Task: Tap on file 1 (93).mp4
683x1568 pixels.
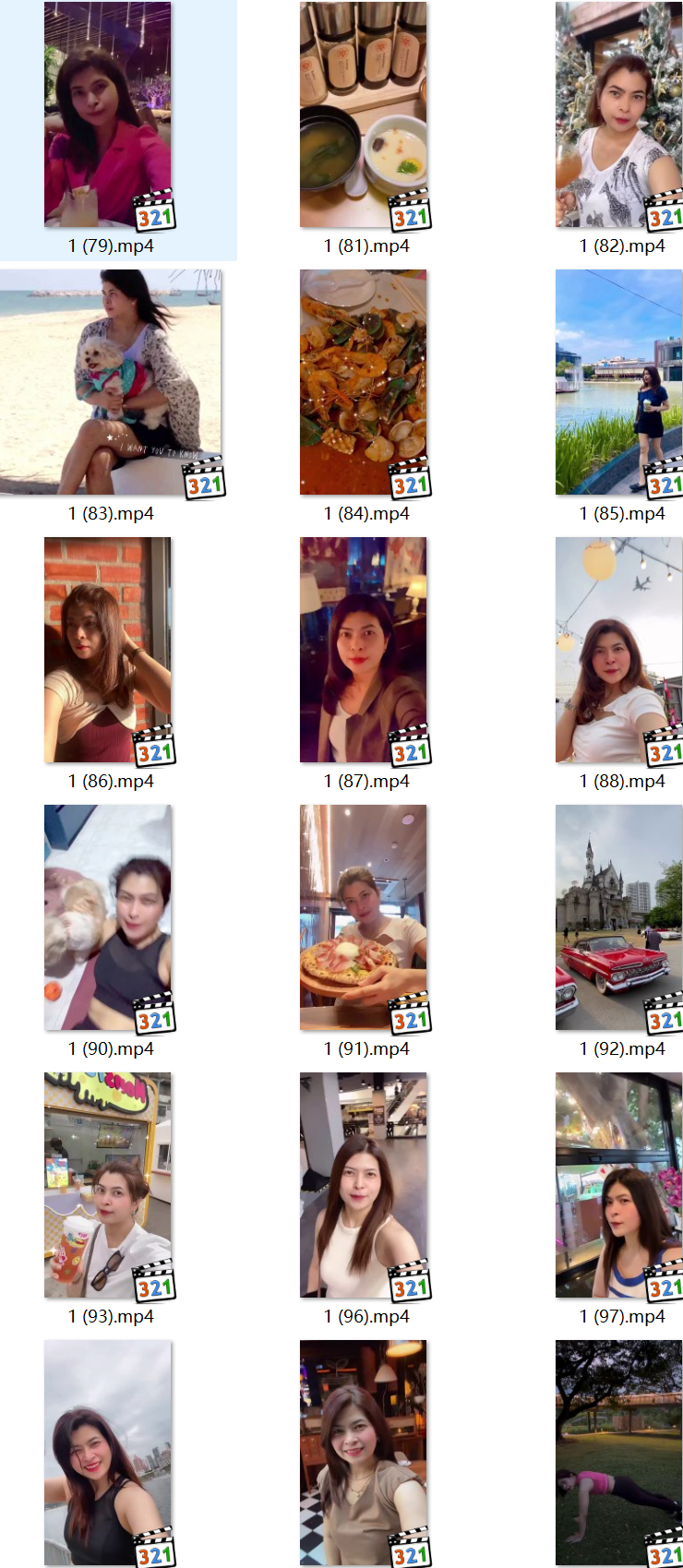Action: (108, 1186)
